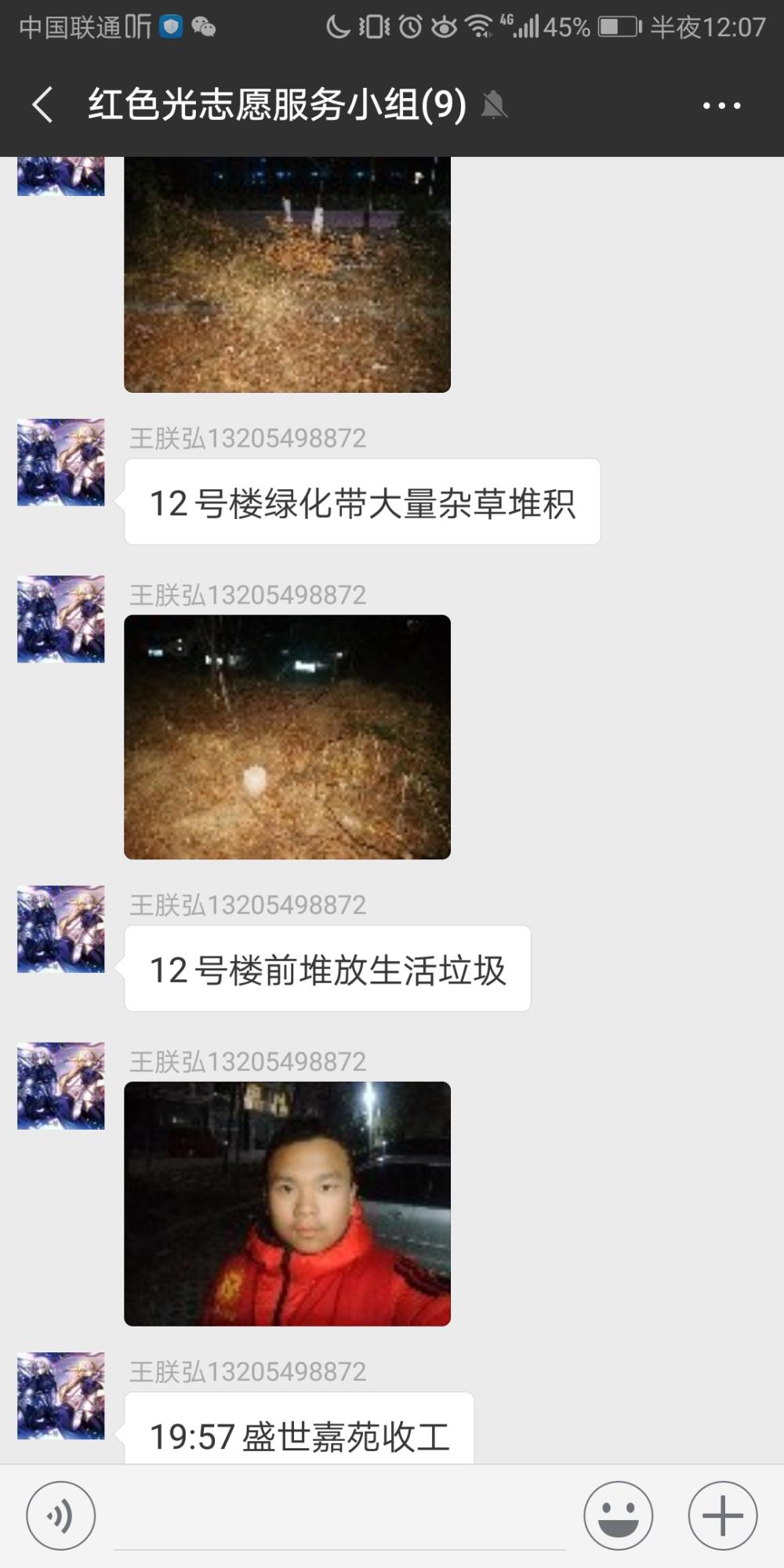Image resolution: width=784 pixels, height=1568 pixels.
Task: Open the plus attachment menu
Action: (x=722, y=1515)
